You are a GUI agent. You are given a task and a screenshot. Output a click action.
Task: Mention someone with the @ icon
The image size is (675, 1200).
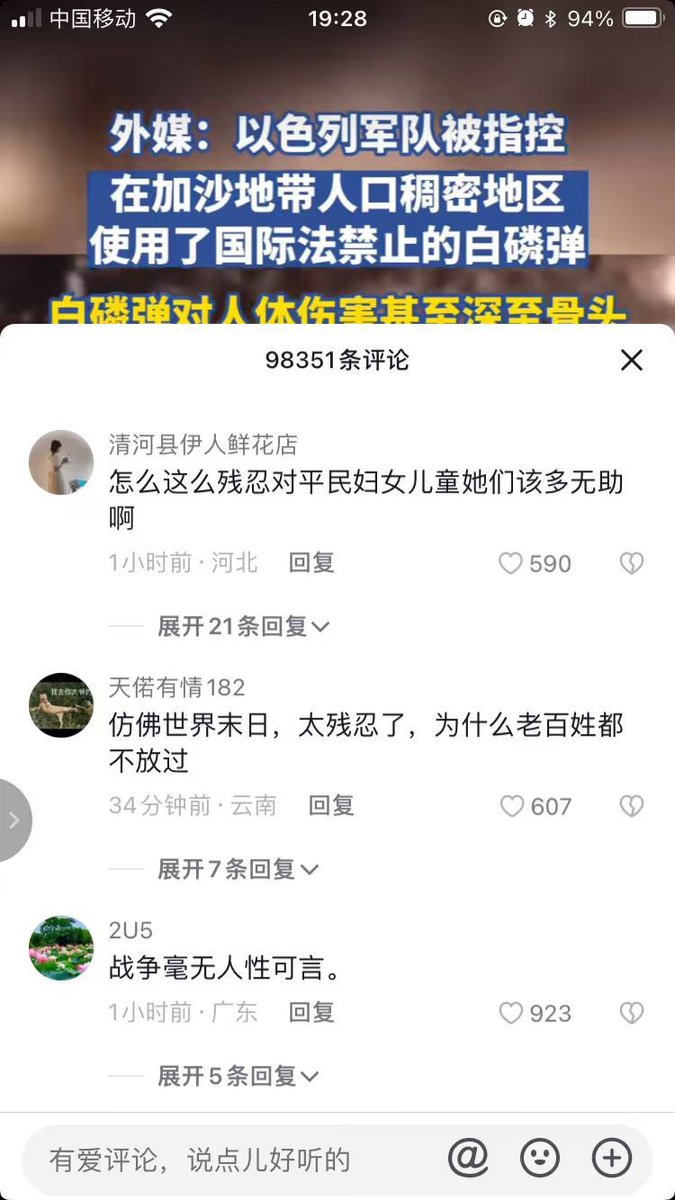(x=468, y=1158)
